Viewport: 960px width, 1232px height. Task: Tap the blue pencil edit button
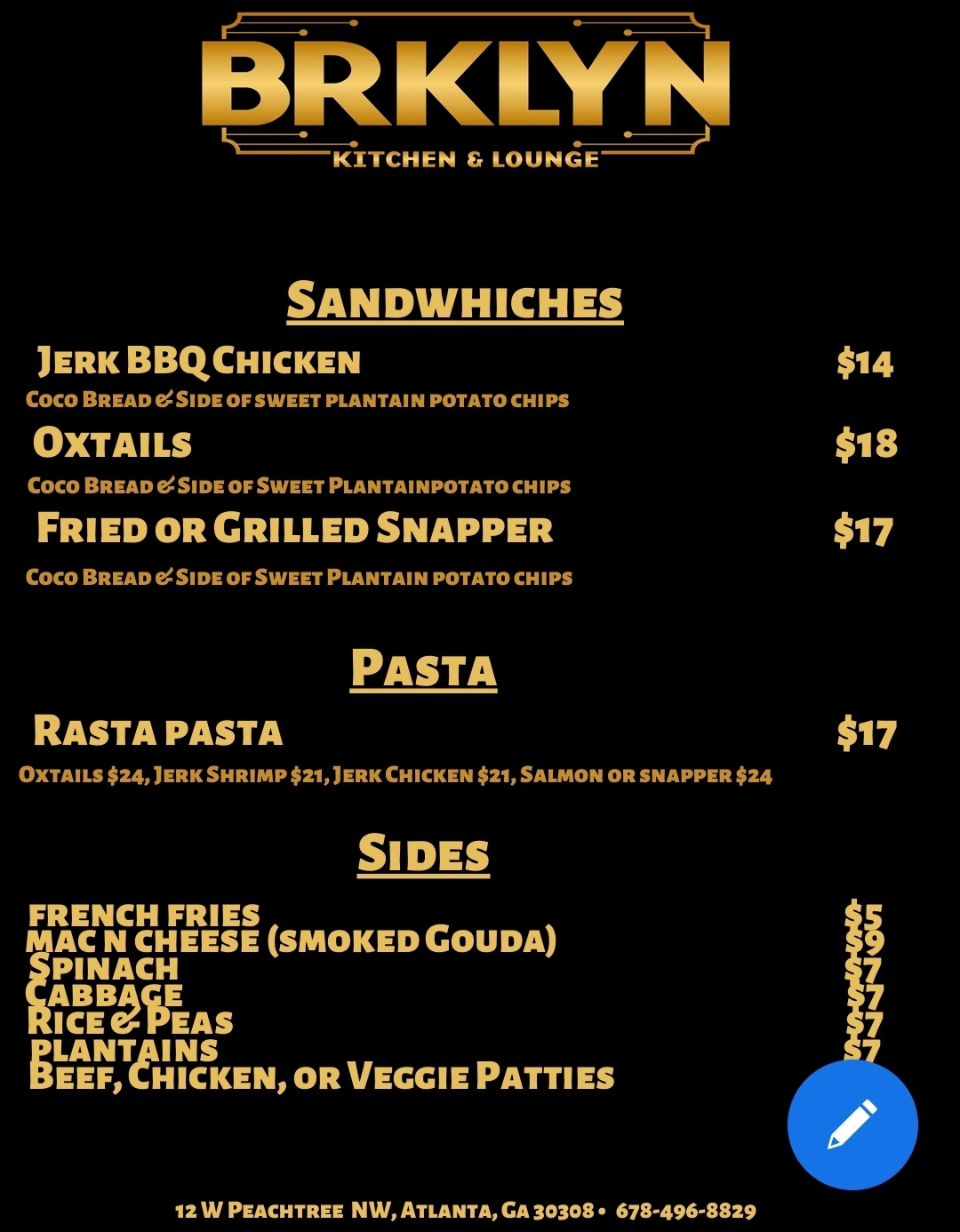(x=852, y=1124)
